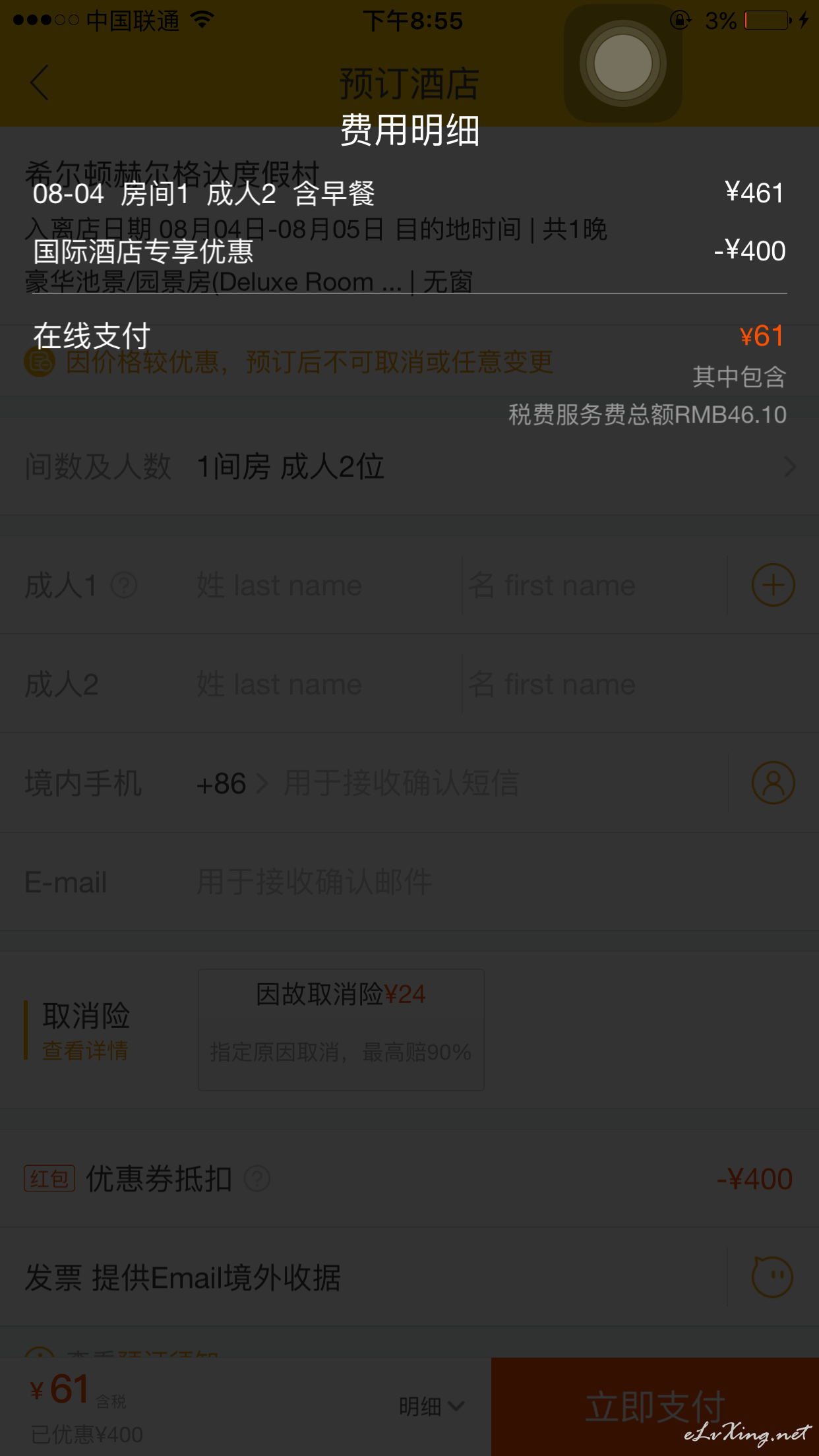
Task: Tap 立即支付 to pay now
Action: pyautogui.click(x=655, y=1407)
